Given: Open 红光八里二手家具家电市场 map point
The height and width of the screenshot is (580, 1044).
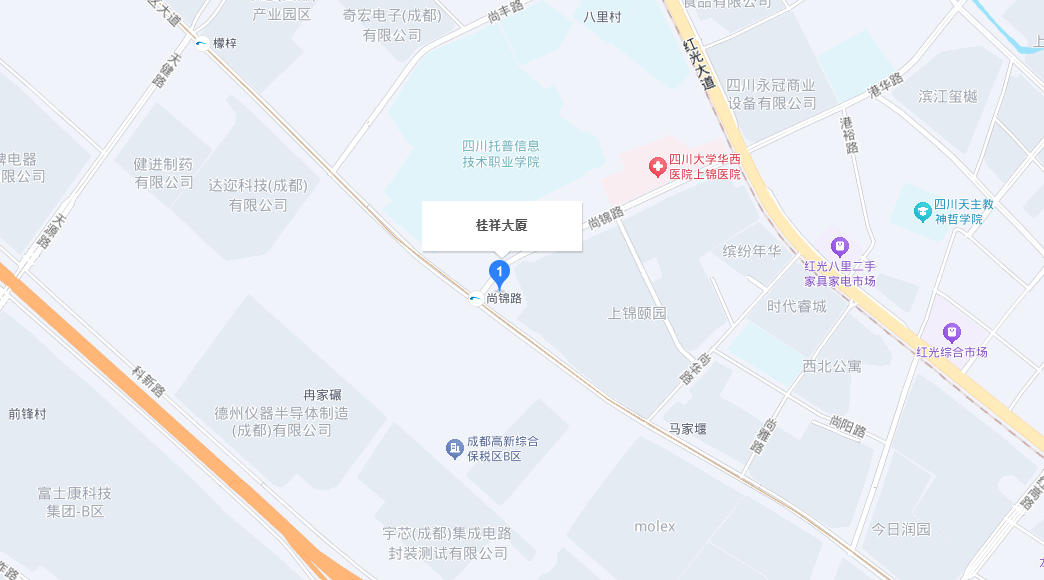Looking at the screenshot, I should click(x=840, y=246).
